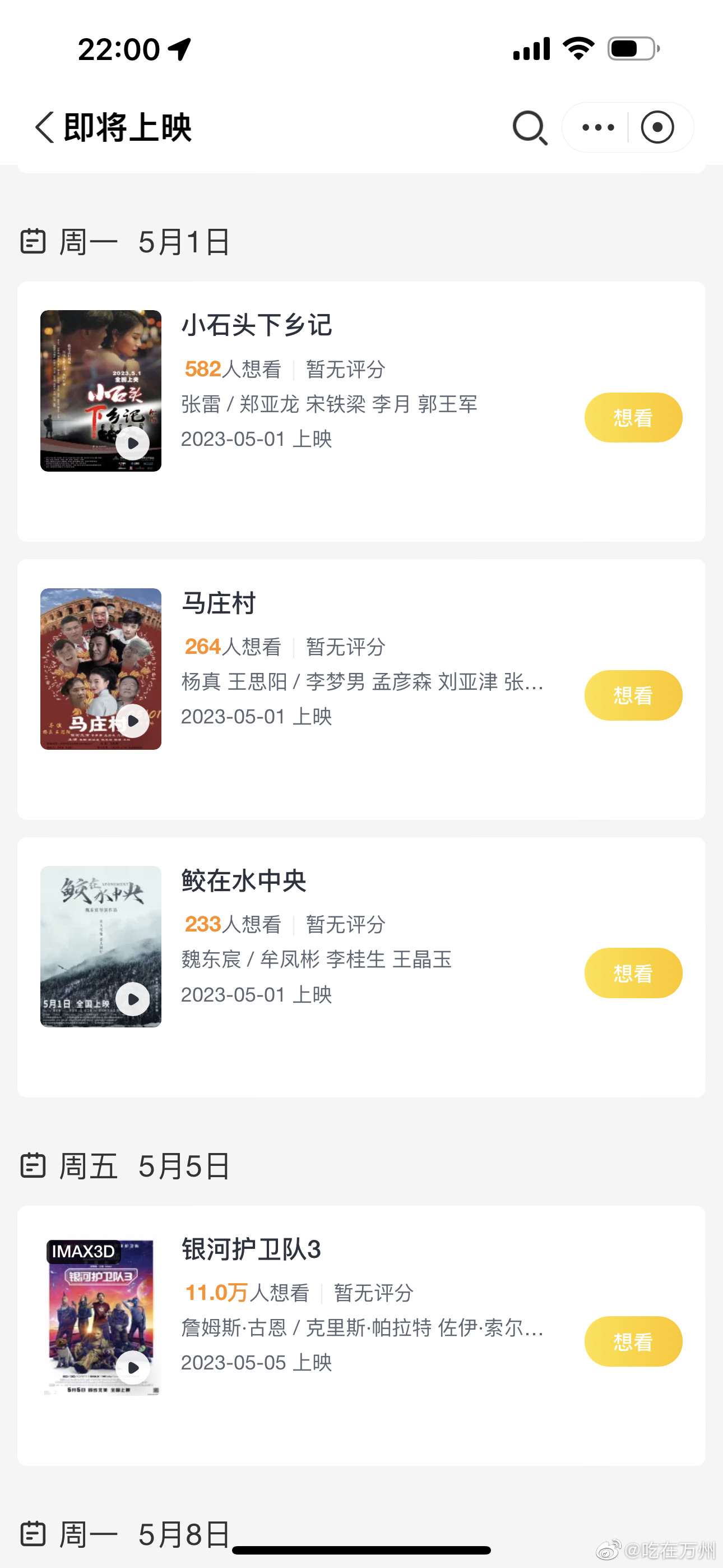Tap 想看 for 银河护卫队3
The height and width of the screenshot is (1568, 723).
pyautogui.click(x=633, y=1341)
